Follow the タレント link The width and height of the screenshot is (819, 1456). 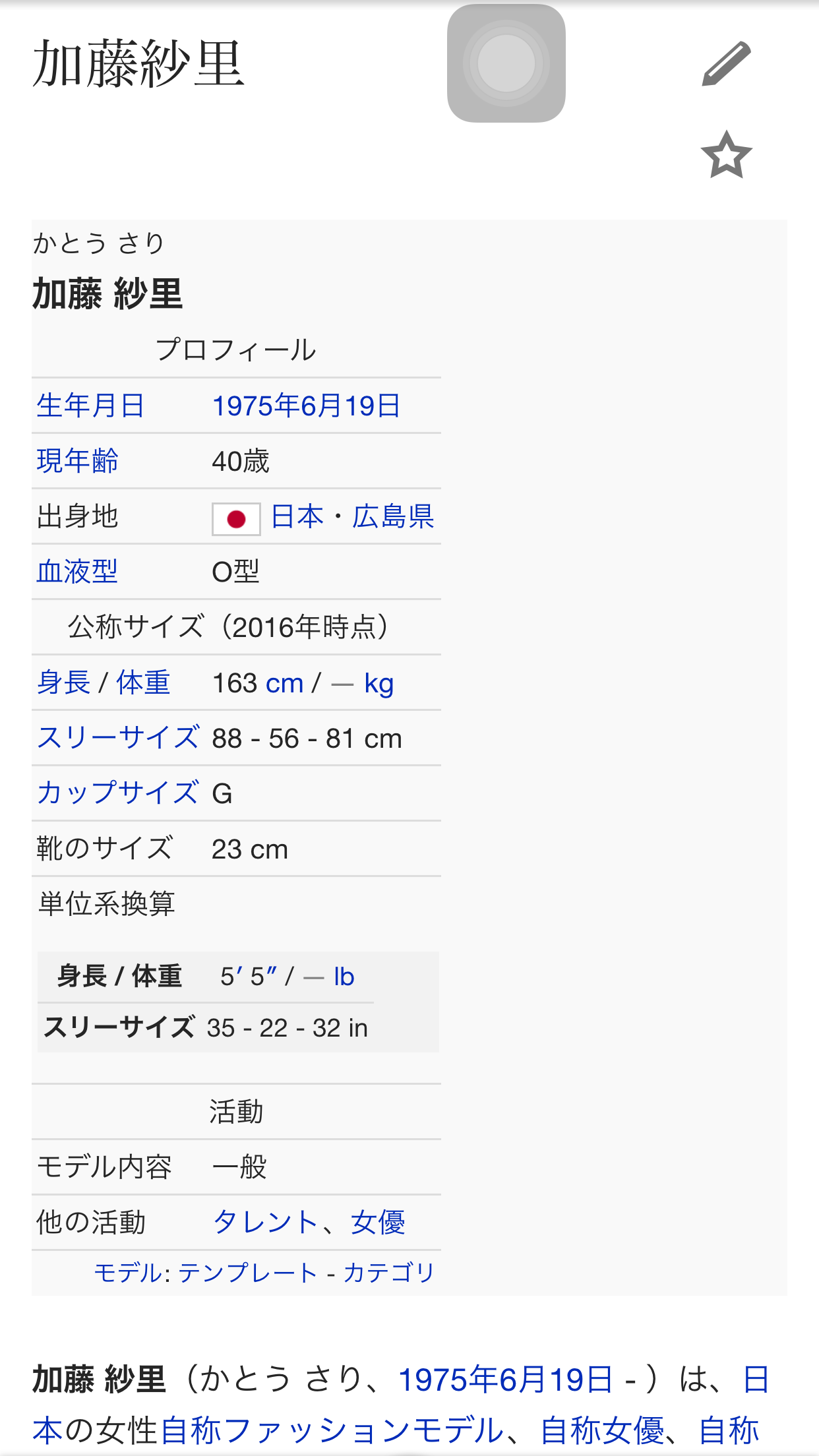click(x=266, y=1223)
